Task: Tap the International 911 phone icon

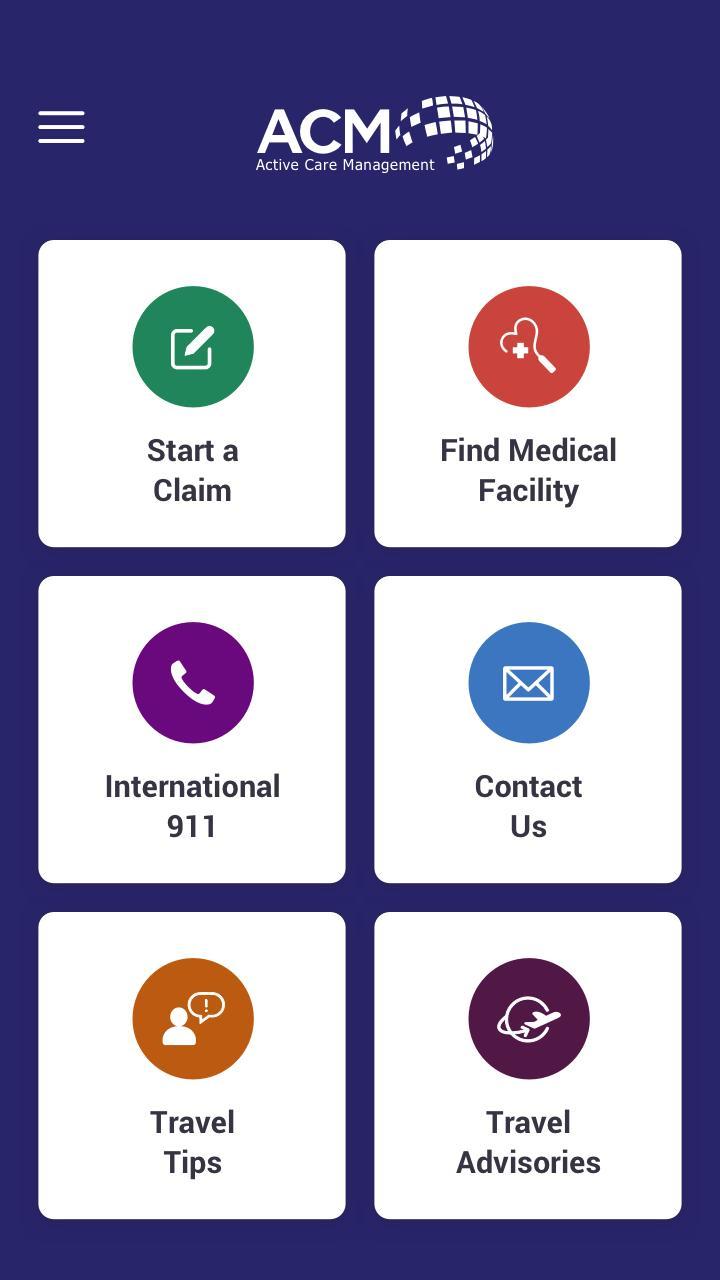Action: [x=193, y=682]
